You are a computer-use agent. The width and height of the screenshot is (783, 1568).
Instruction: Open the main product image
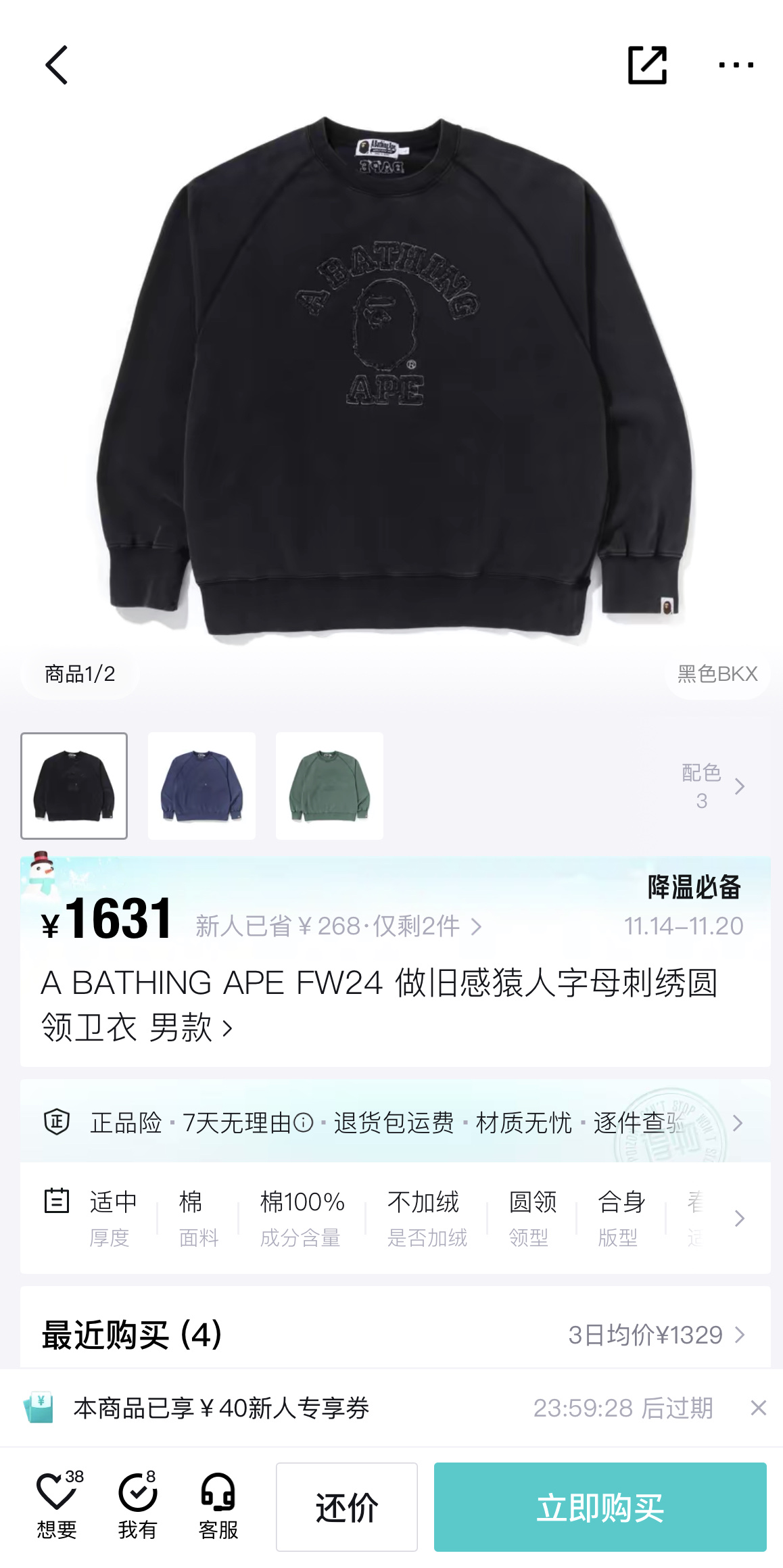(391, 379)
